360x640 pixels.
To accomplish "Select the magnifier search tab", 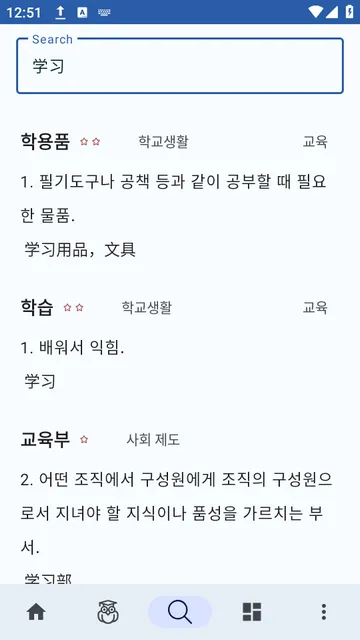I will (180, 612).
